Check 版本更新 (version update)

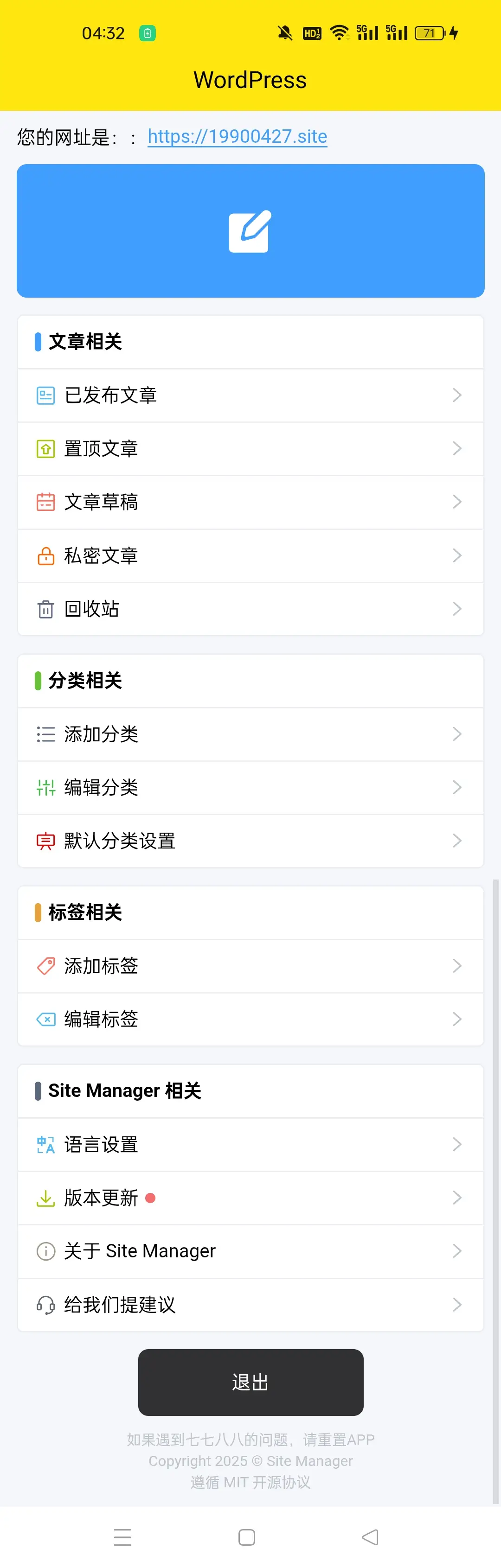(250, 1197)
